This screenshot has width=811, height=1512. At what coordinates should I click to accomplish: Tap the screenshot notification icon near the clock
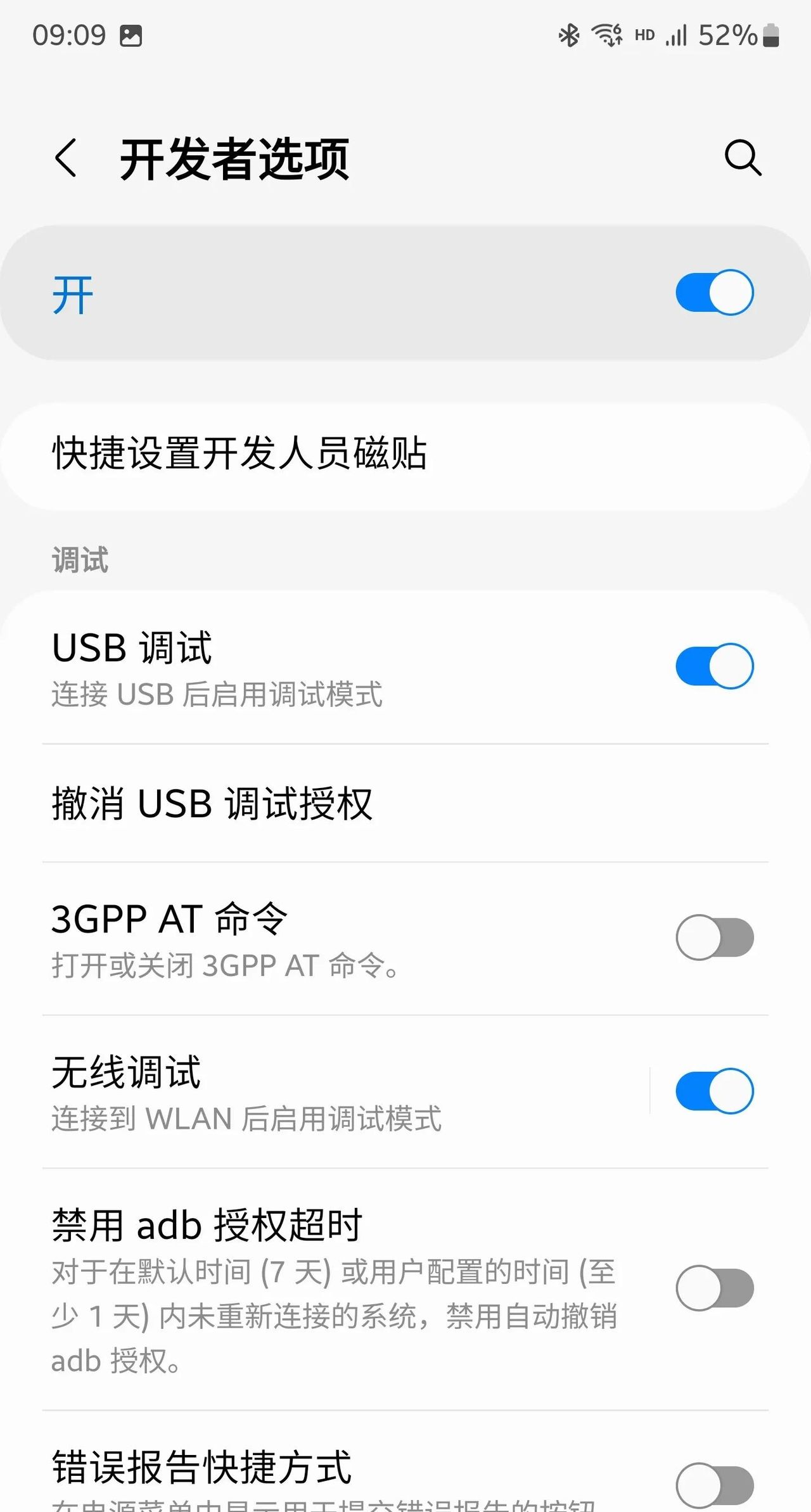click(131, 35)
